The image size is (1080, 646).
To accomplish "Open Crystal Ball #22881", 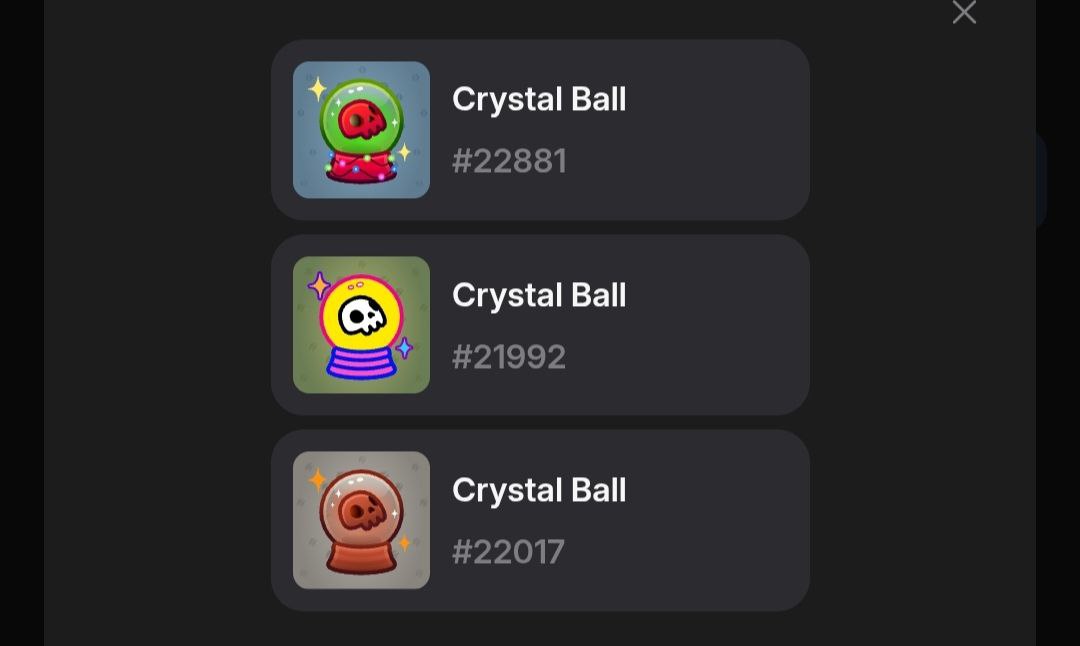I will [x=540, y=130].
